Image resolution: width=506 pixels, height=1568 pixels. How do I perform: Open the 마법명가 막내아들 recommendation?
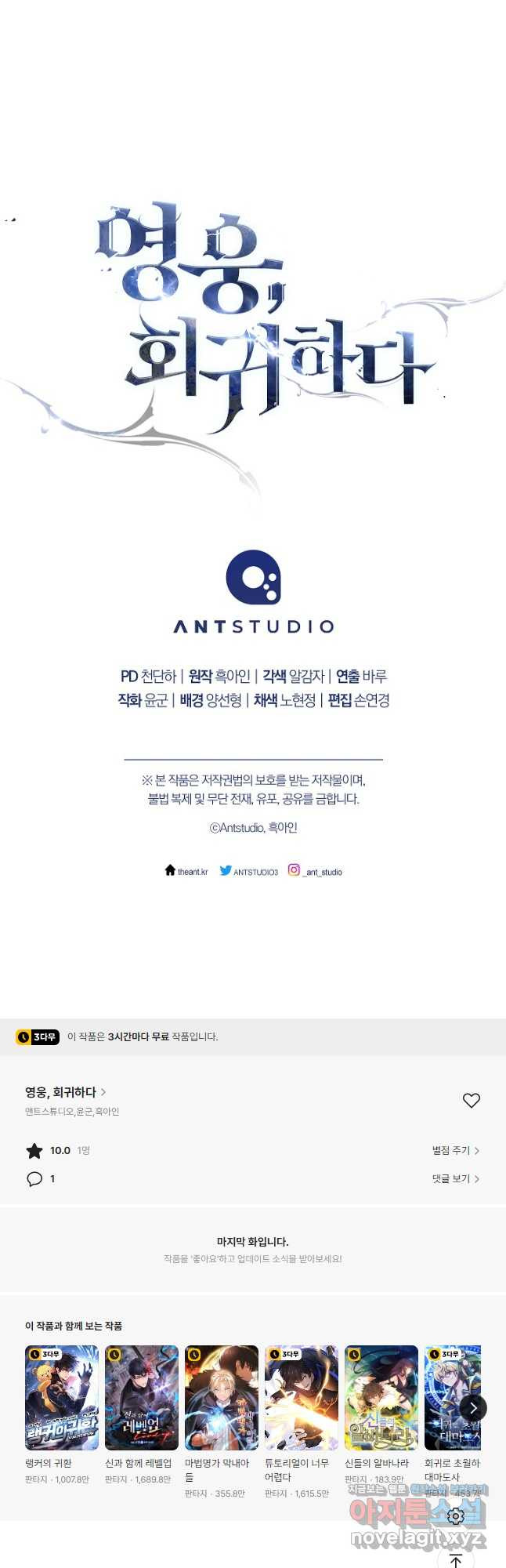point(222,1398)
